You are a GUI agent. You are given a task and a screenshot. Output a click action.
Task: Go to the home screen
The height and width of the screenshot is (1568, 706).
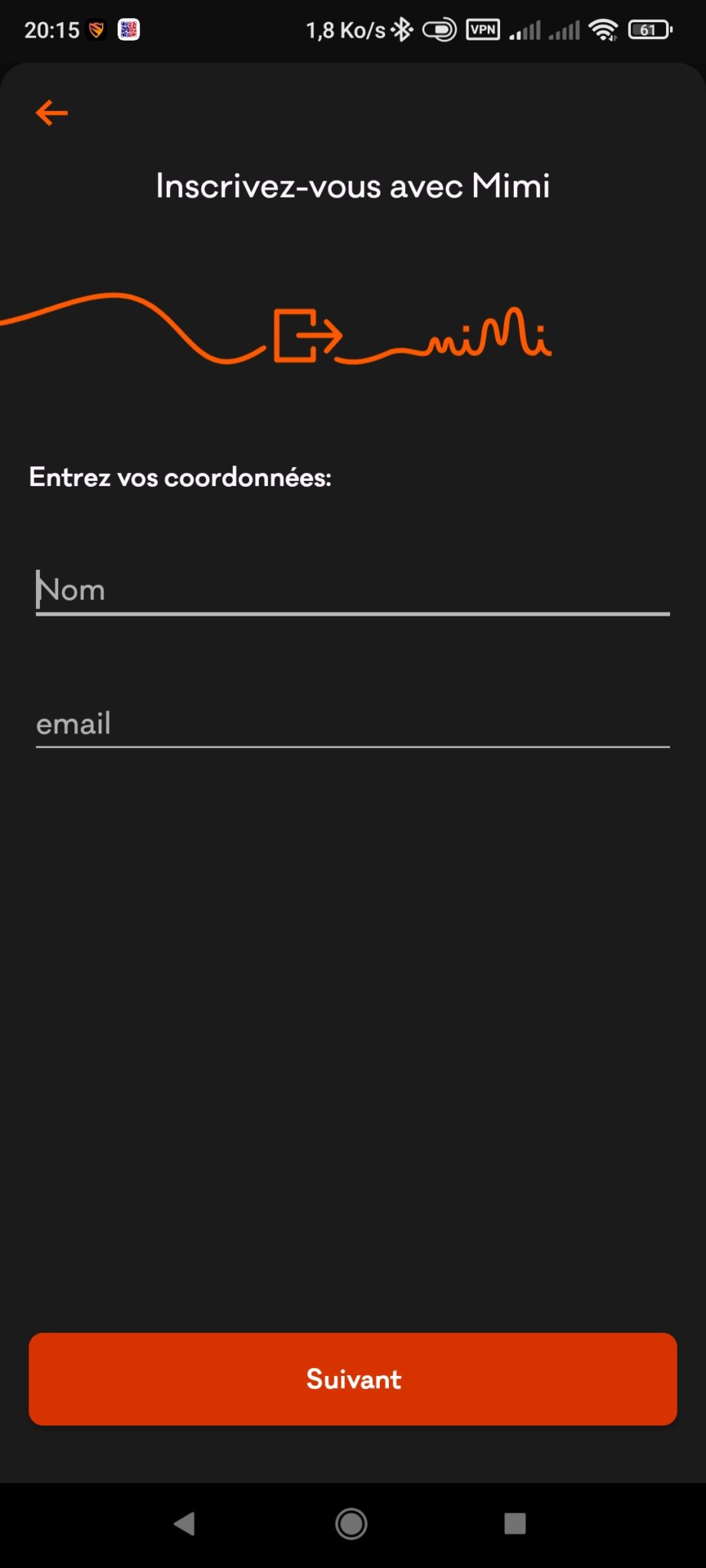click(351, 1524)
